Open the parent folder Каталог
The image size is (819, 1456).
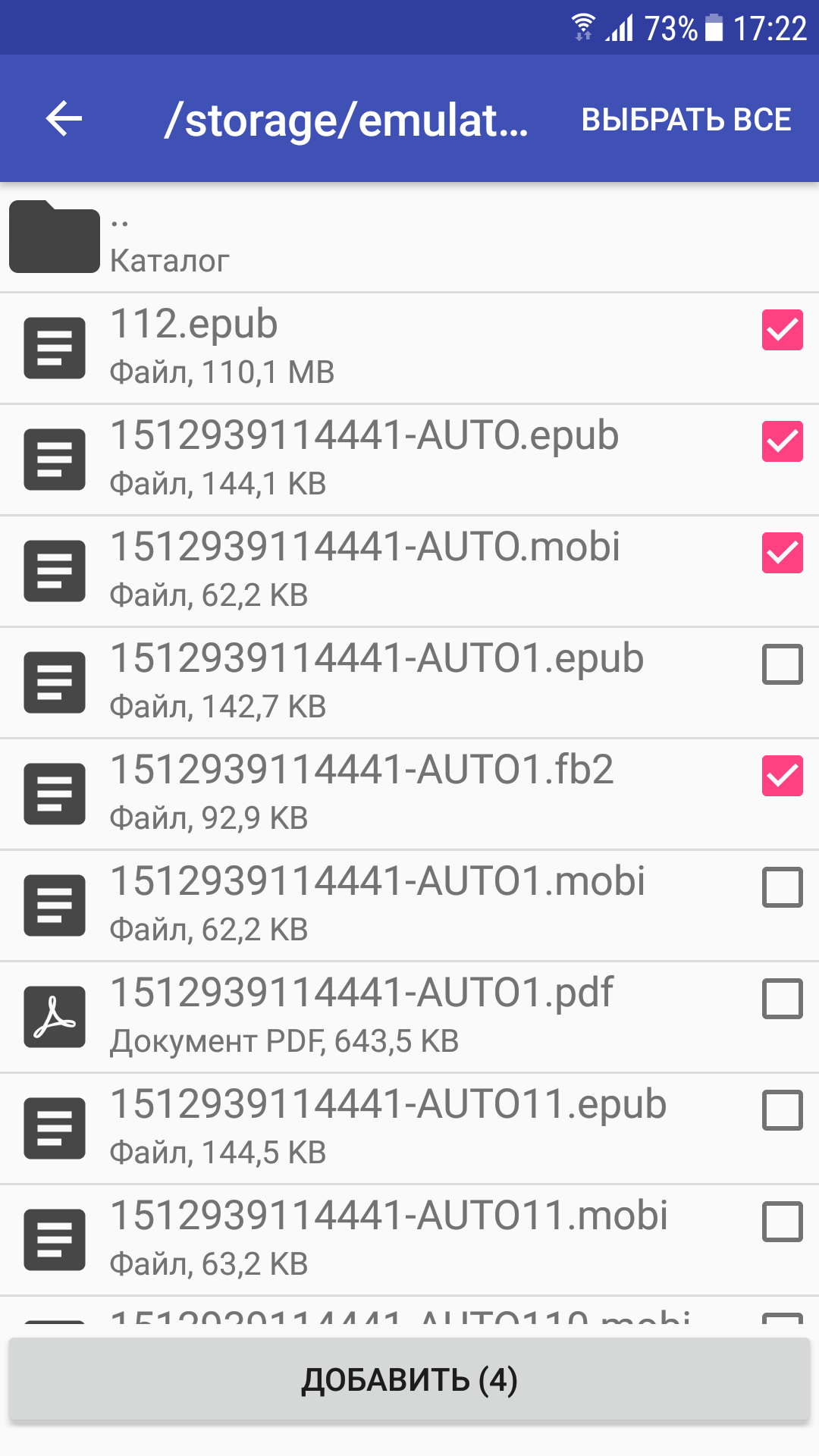[409, 237]
